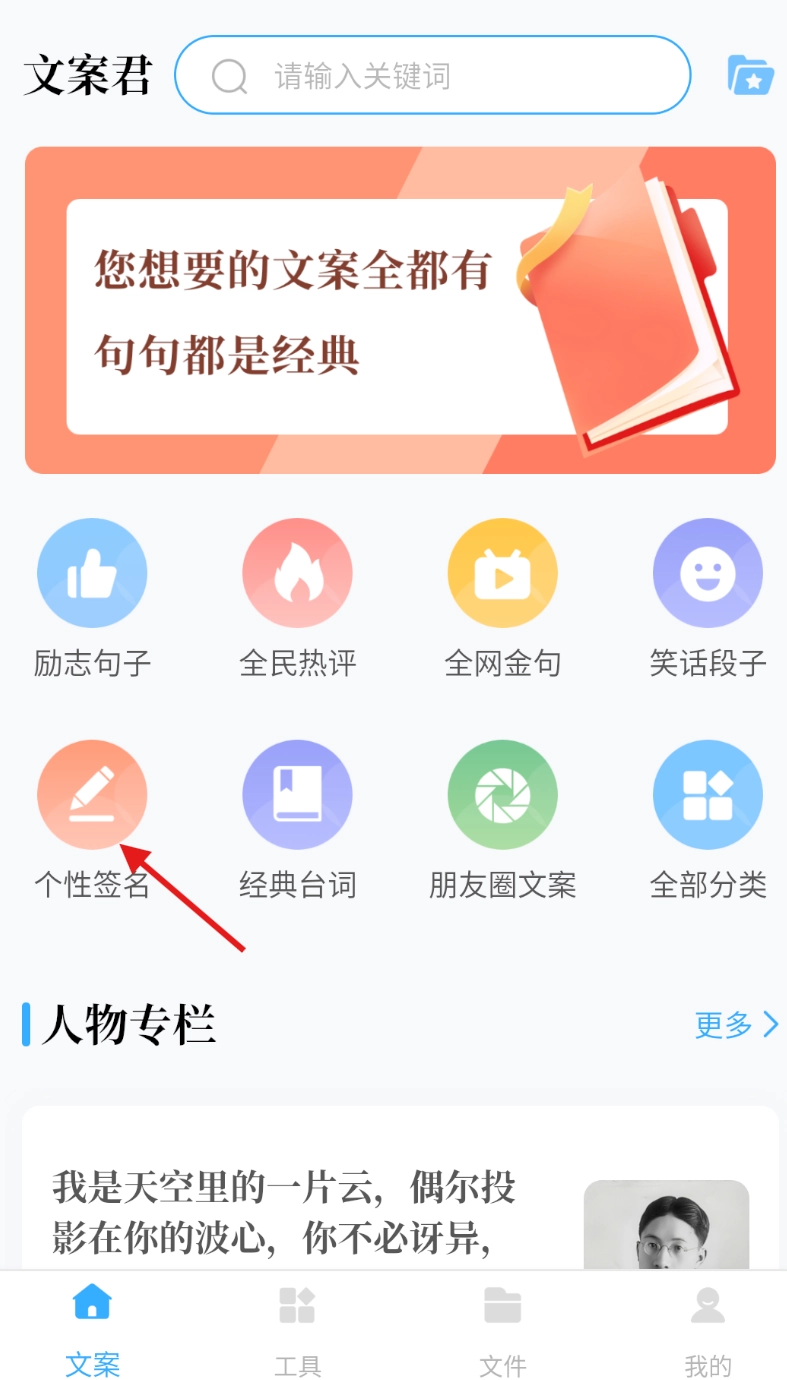Tap 更多 in 人物专栏
The image size is (787, 1380).
click(737, 1024)
